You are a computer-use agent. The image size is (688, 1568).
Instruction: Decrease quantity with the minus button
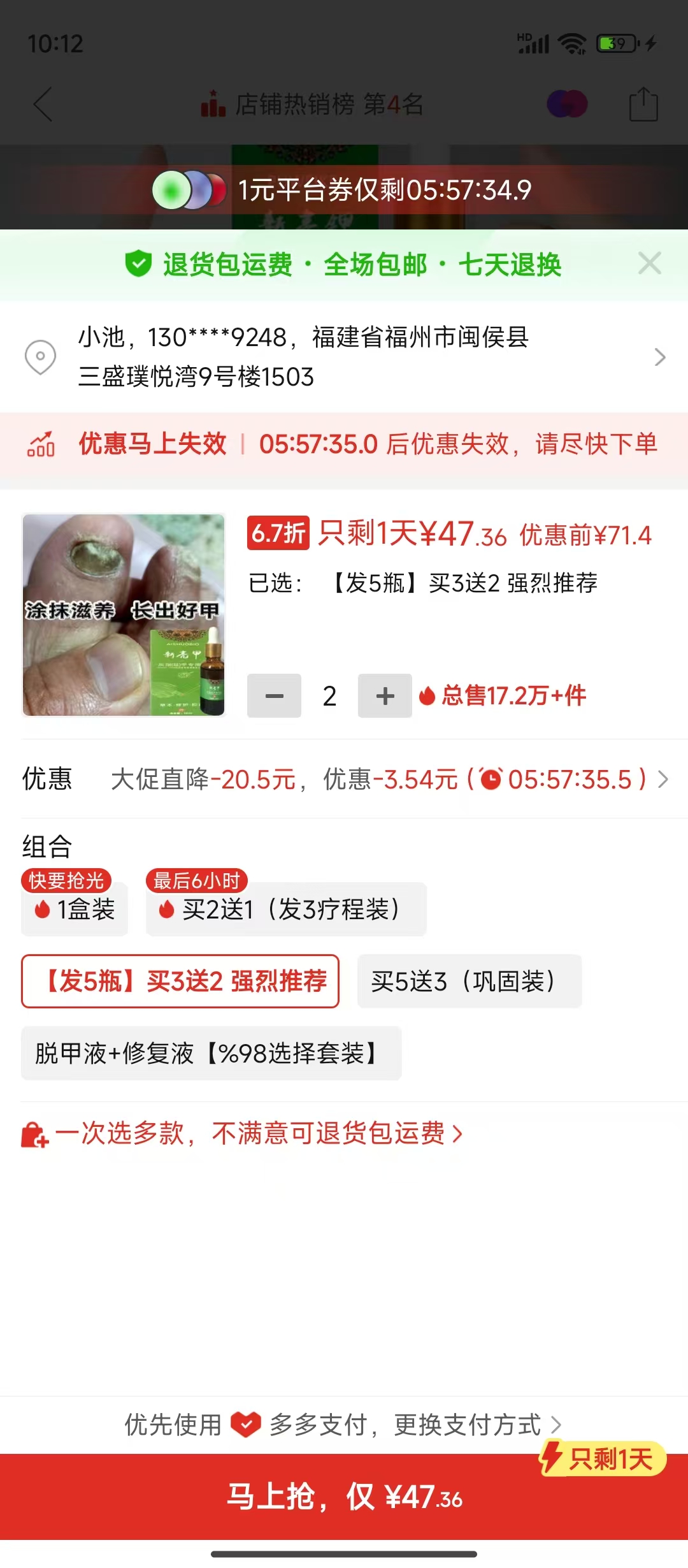click(274, 696)
